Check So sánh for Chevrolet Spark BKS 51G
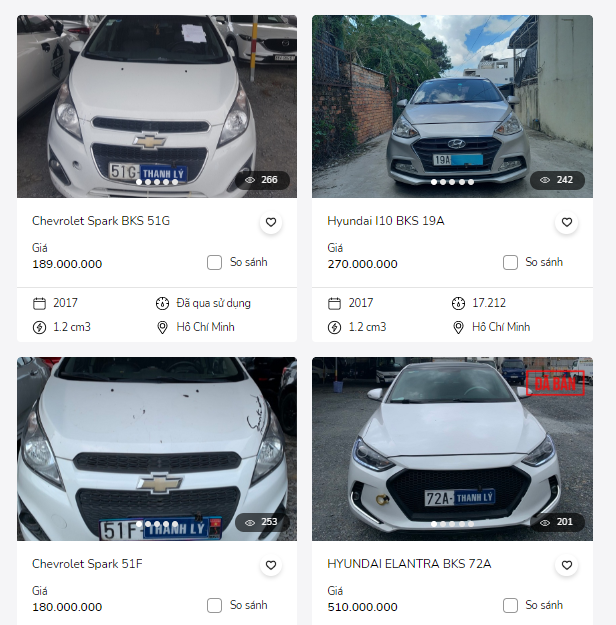The image size is (616, 625). tap(214, 262)
